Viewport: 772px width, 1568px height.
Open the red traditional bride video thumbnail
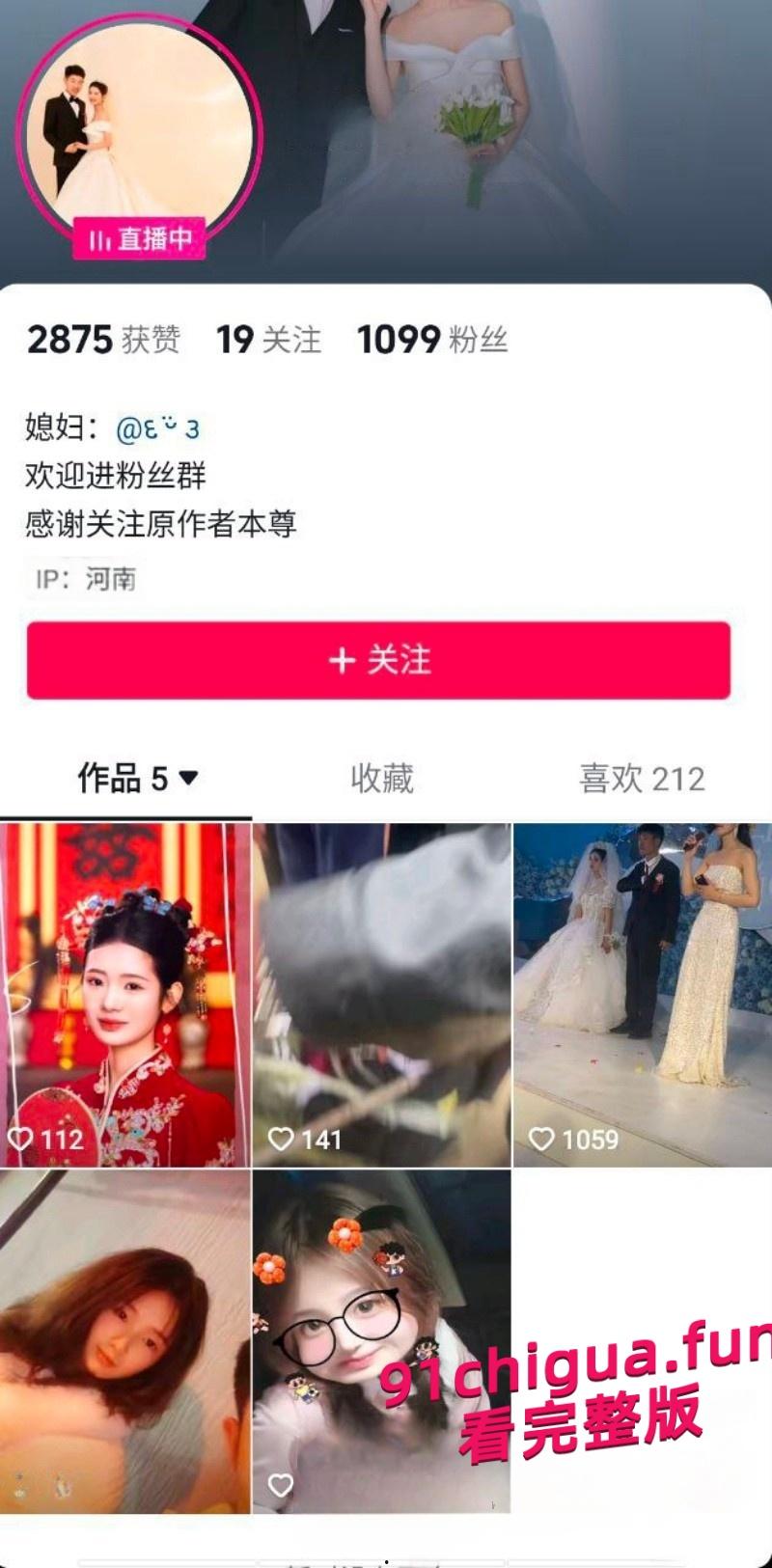point(126,984)
